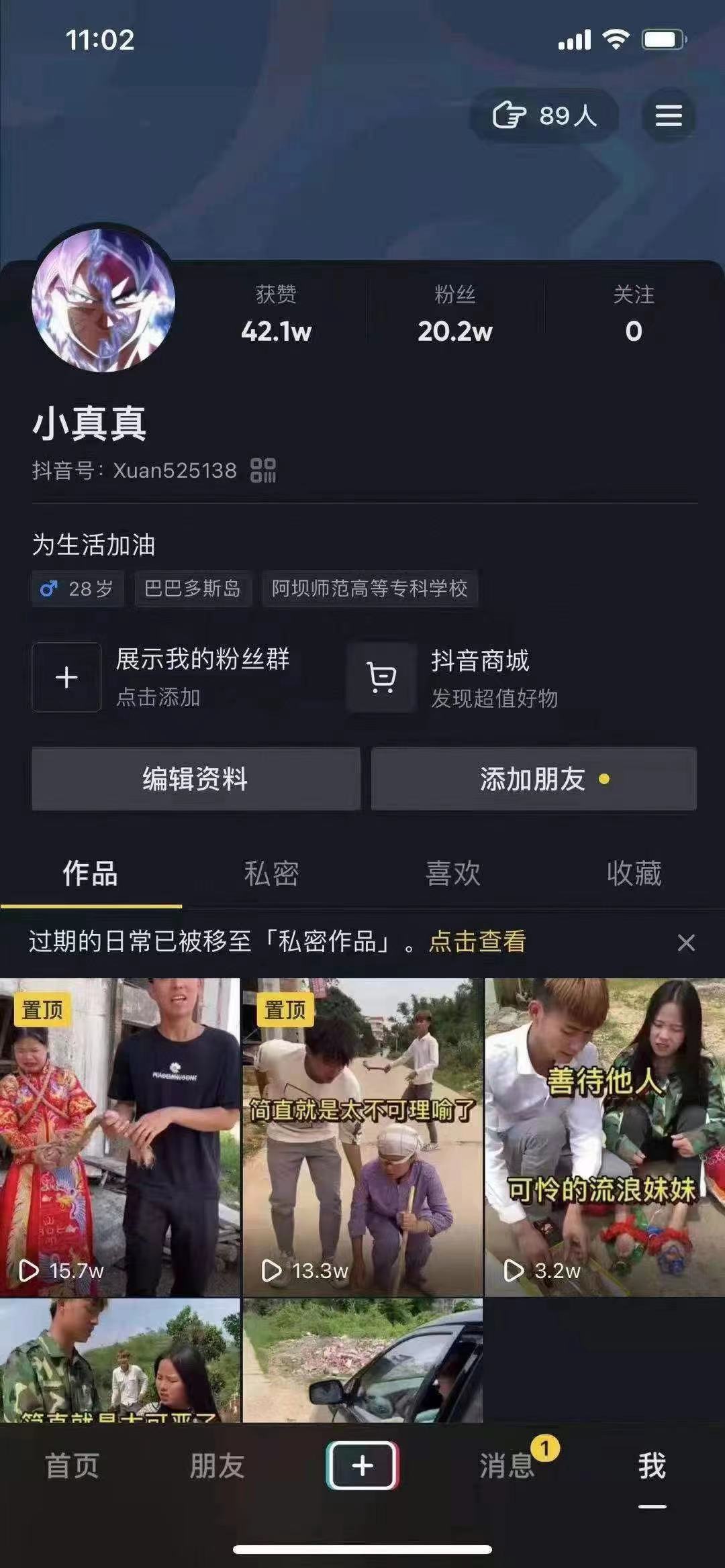
Task: Tap the profile avatar picture
Action: point(103,300)
